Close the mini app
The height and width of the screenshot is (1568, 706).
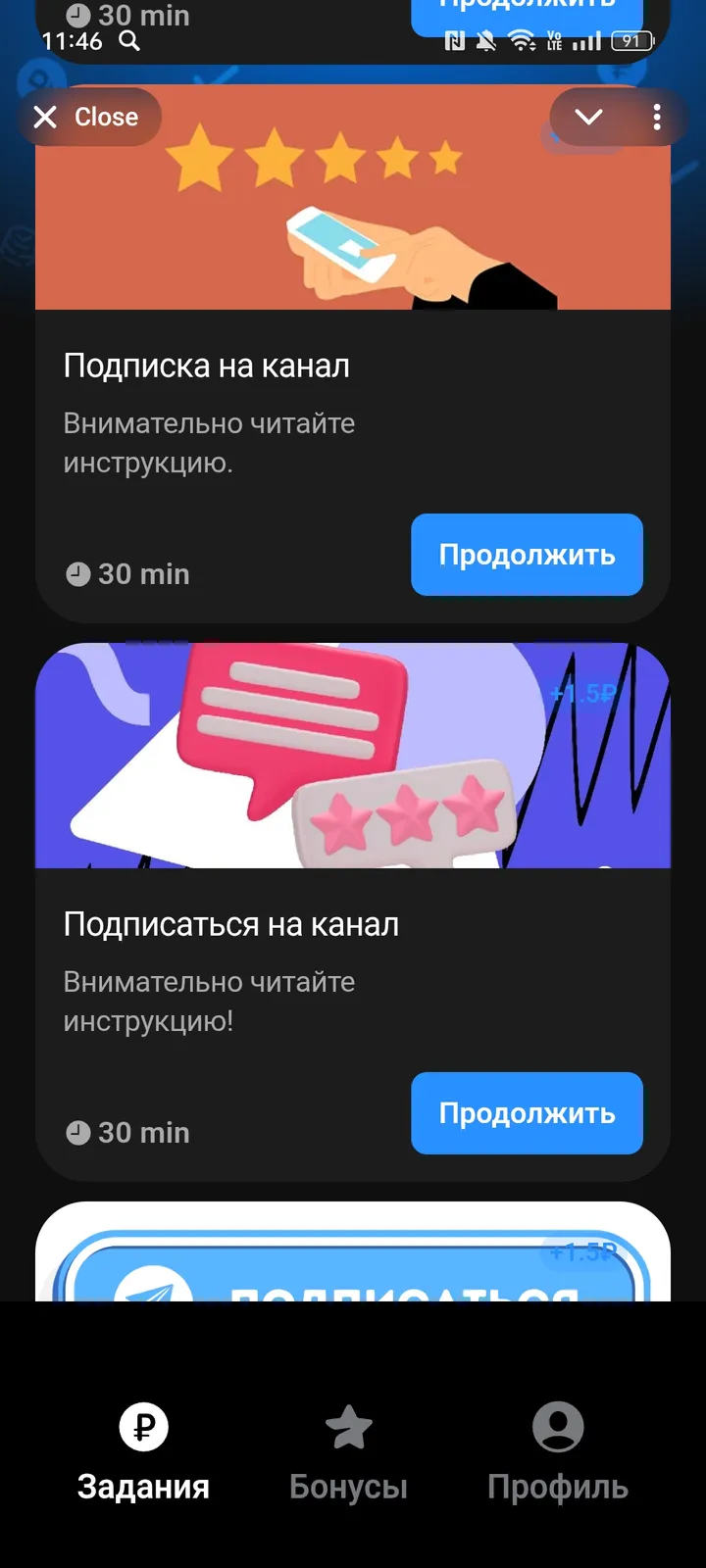coord(87,118)
